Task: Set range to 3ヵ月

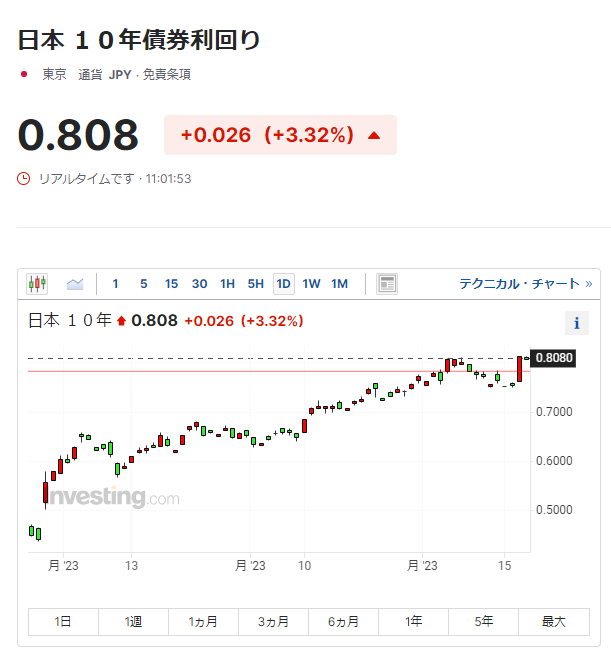Action: [273, 621]
